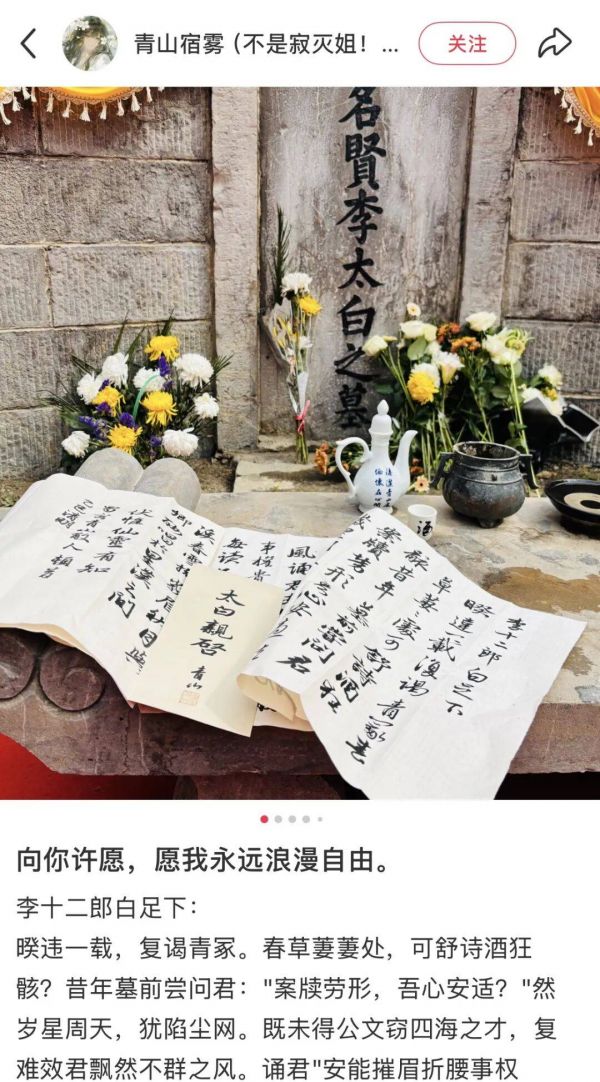Follow the author with the 关注 button
The image size is (600, 1082).
coord(467,43)
